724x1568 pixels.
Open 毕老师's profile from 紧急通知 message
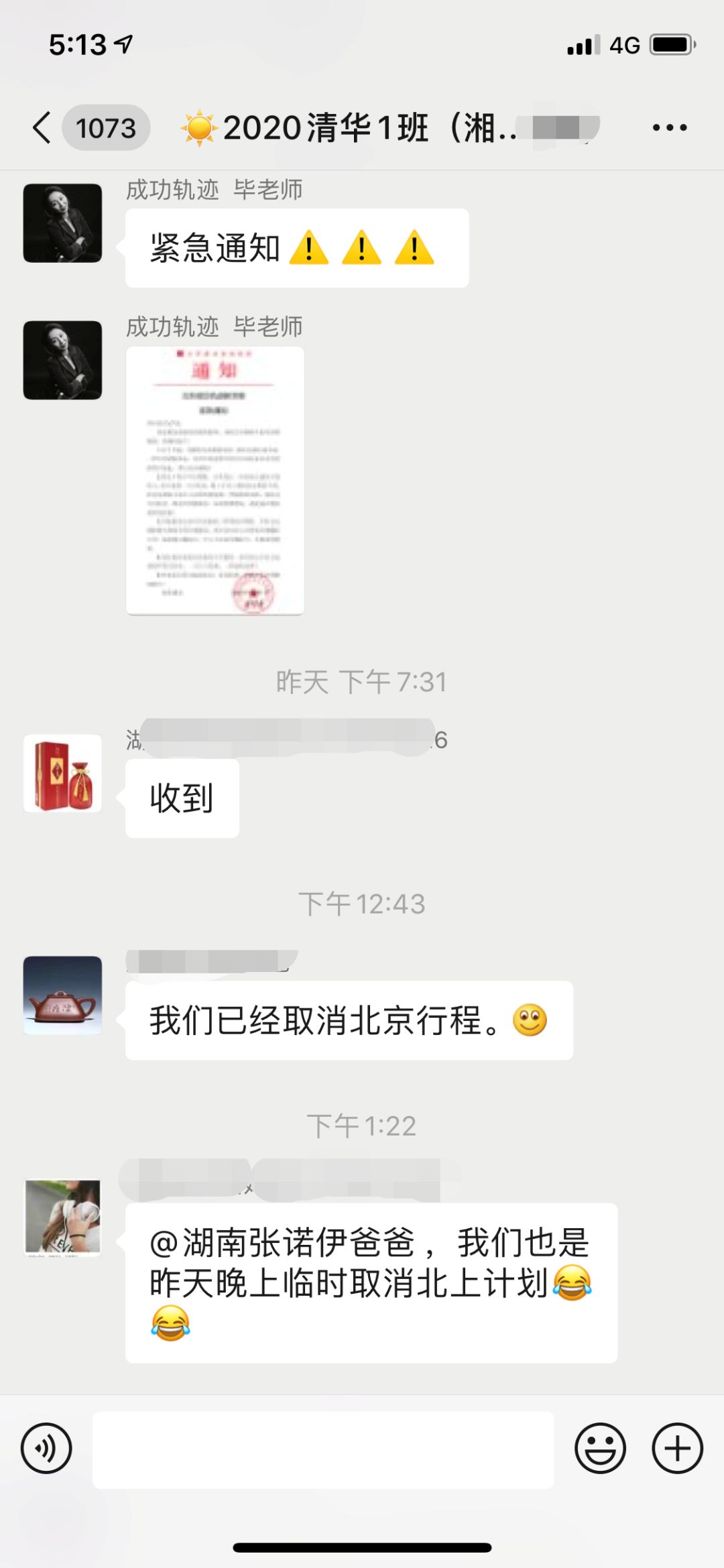(x=63, y=223)
